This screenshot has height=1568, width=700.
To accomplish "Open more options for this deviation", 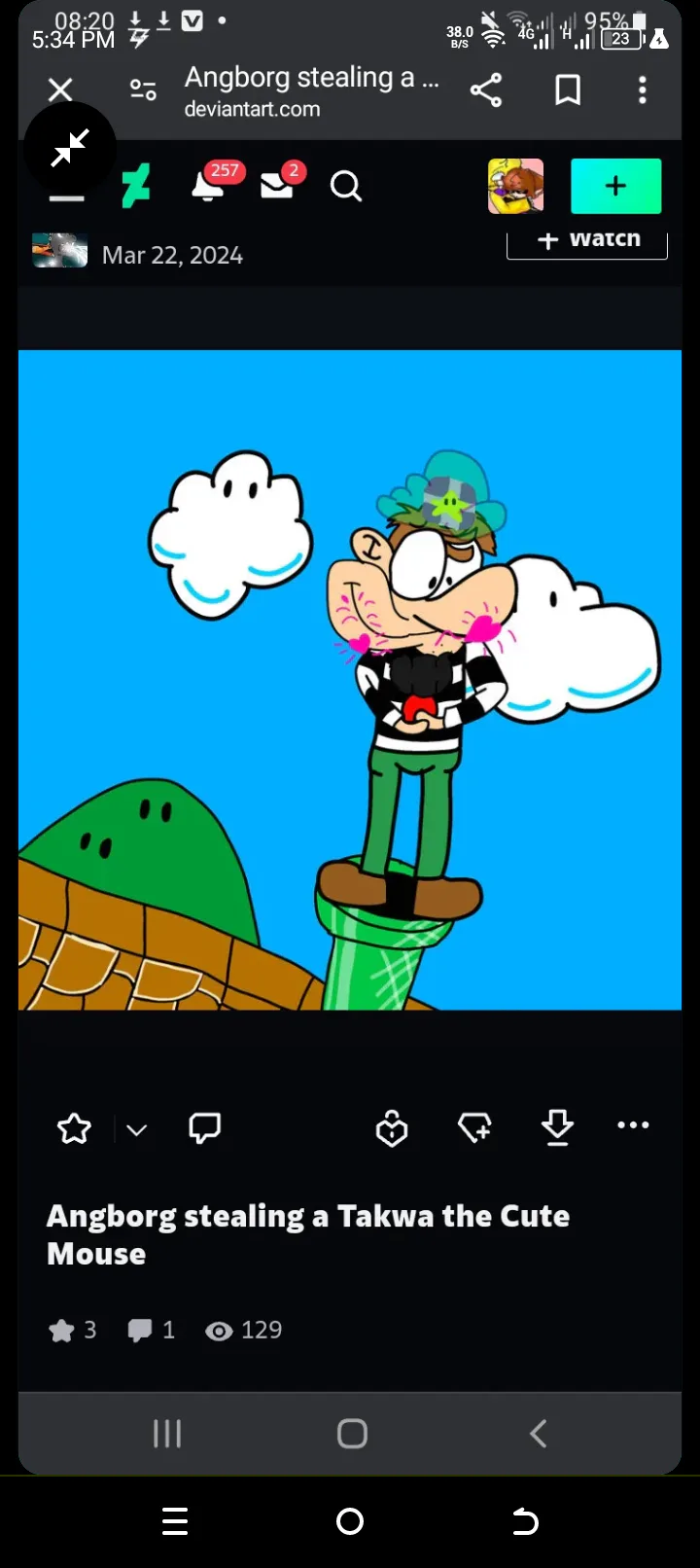I will (633, 1125).
